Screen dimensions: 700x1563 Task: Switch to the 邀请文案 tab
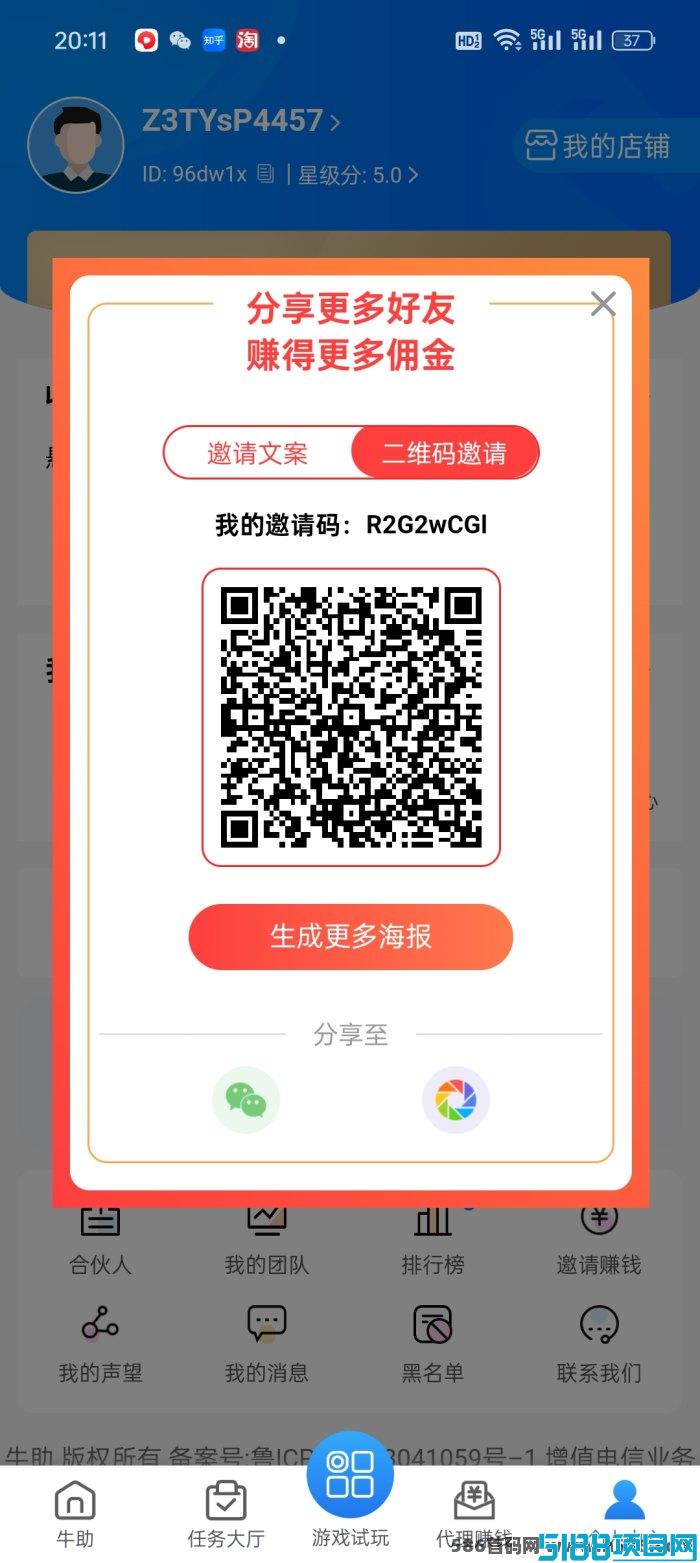coord(258,453)
